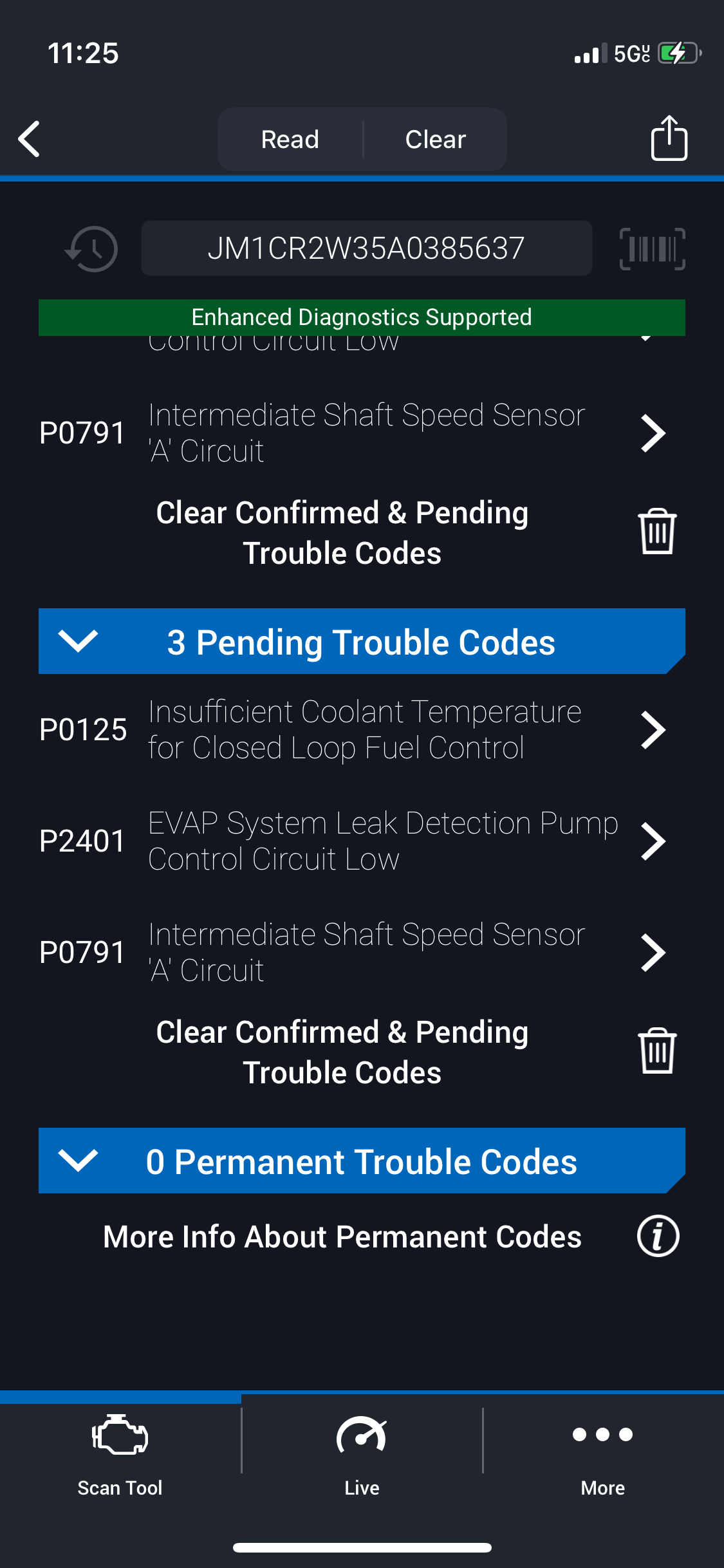Select the Clear segment
The height and width of the screenshot is (1568, 724).
tap(436, 139)
